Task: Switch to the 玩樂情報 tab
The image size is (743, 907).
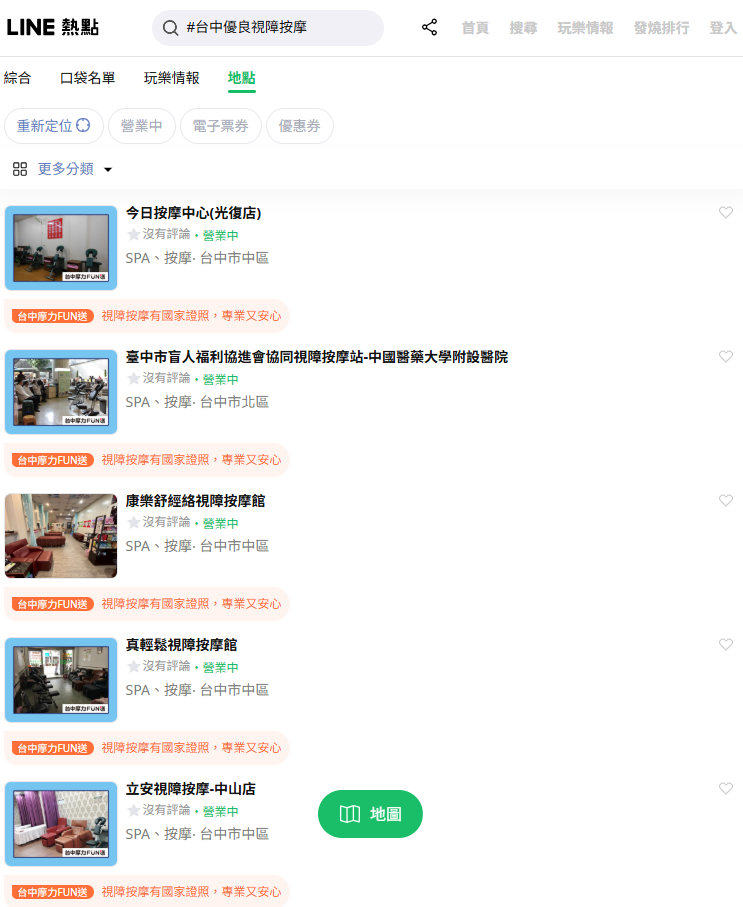Action: coord(171,78)
